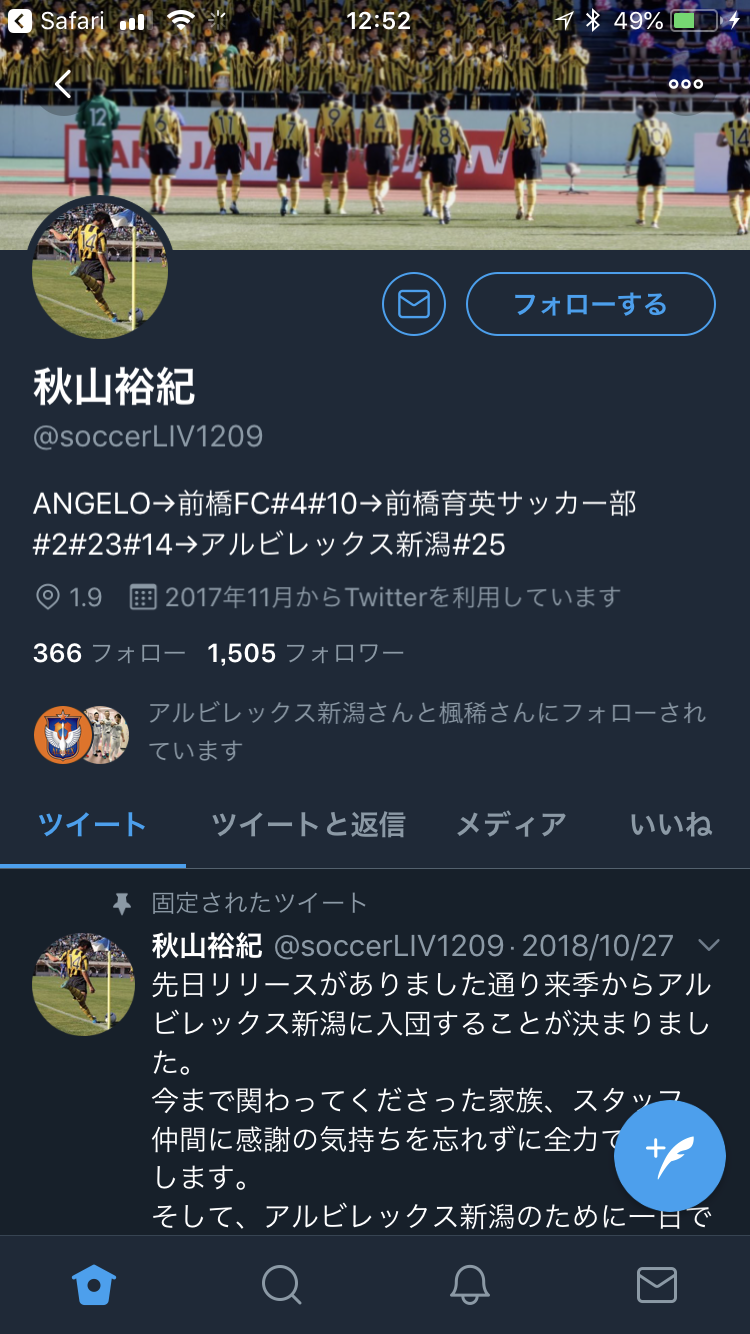View the 1,505 フォロワー followers list
Image resolution: width=750 pixels, height=1334 pixels.
pos(306,654)
